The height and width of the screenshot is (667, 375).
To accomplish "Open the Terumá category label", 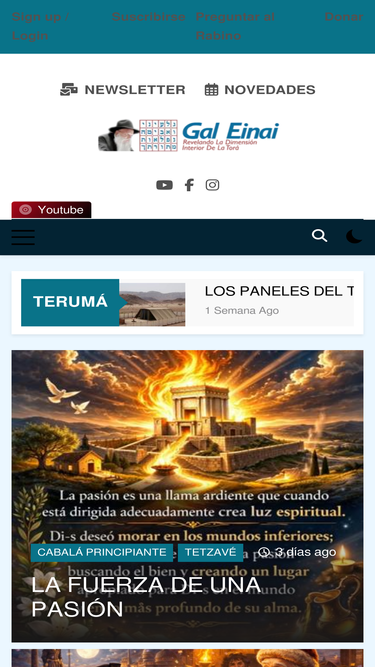I will 70,302.
